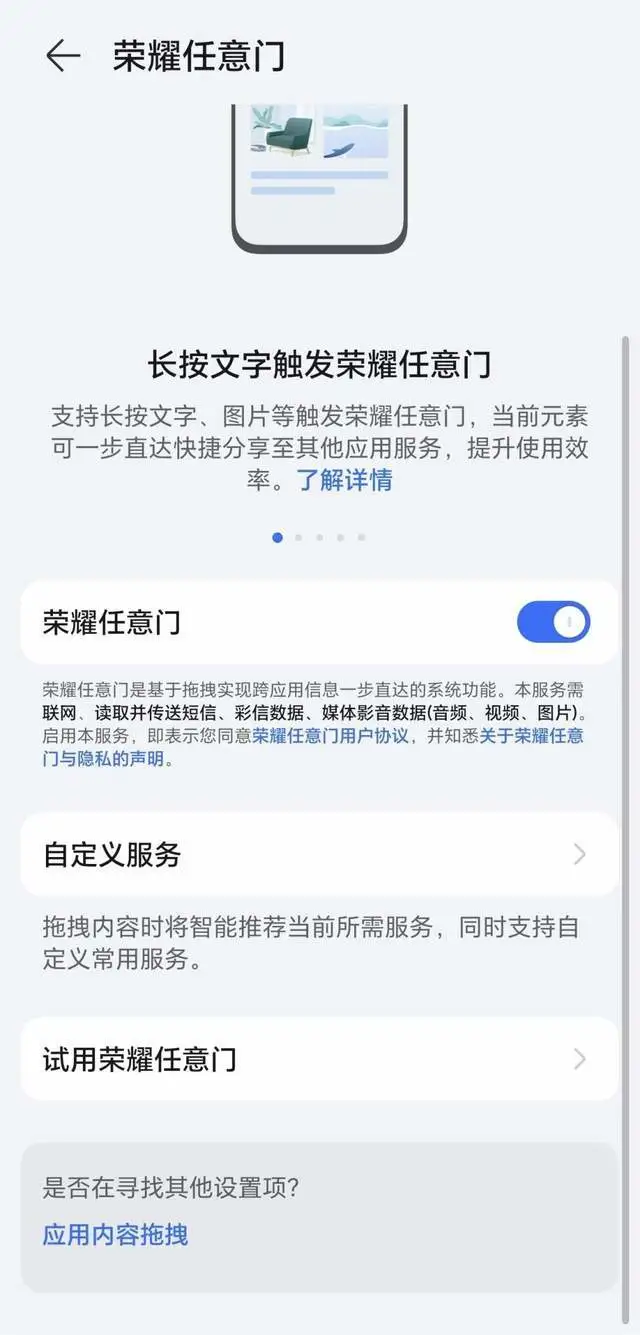Image resolution: width=640 pixels, height=1335 pixels.
Task: Turn off the 荣耀任意门 switch
Action: click(553, 622)
